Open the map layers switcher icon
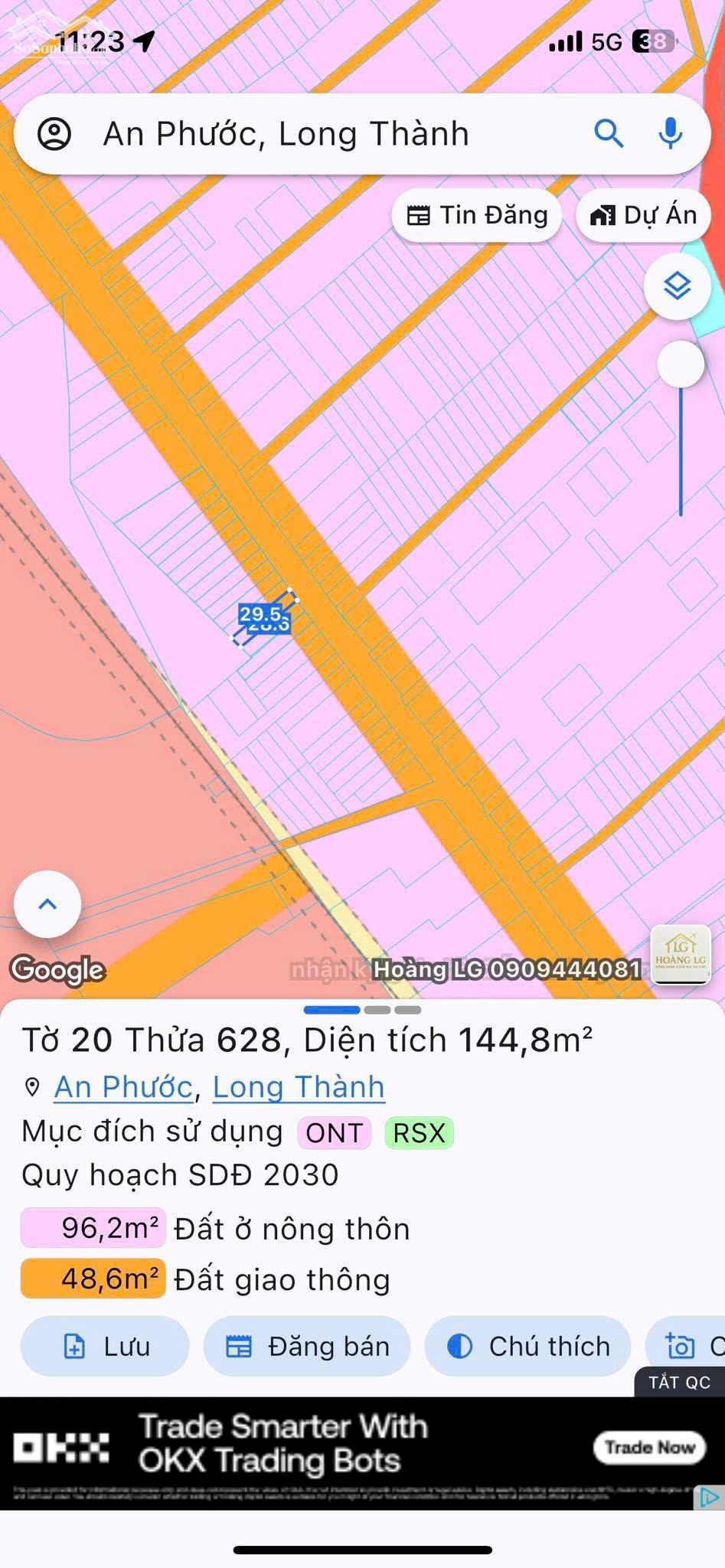 (x=678, y=287)
